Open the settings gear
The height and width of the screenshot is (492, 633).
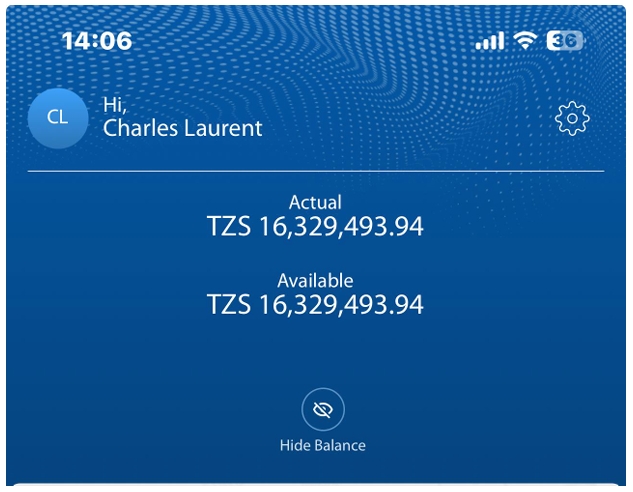(x=572, y=119)
